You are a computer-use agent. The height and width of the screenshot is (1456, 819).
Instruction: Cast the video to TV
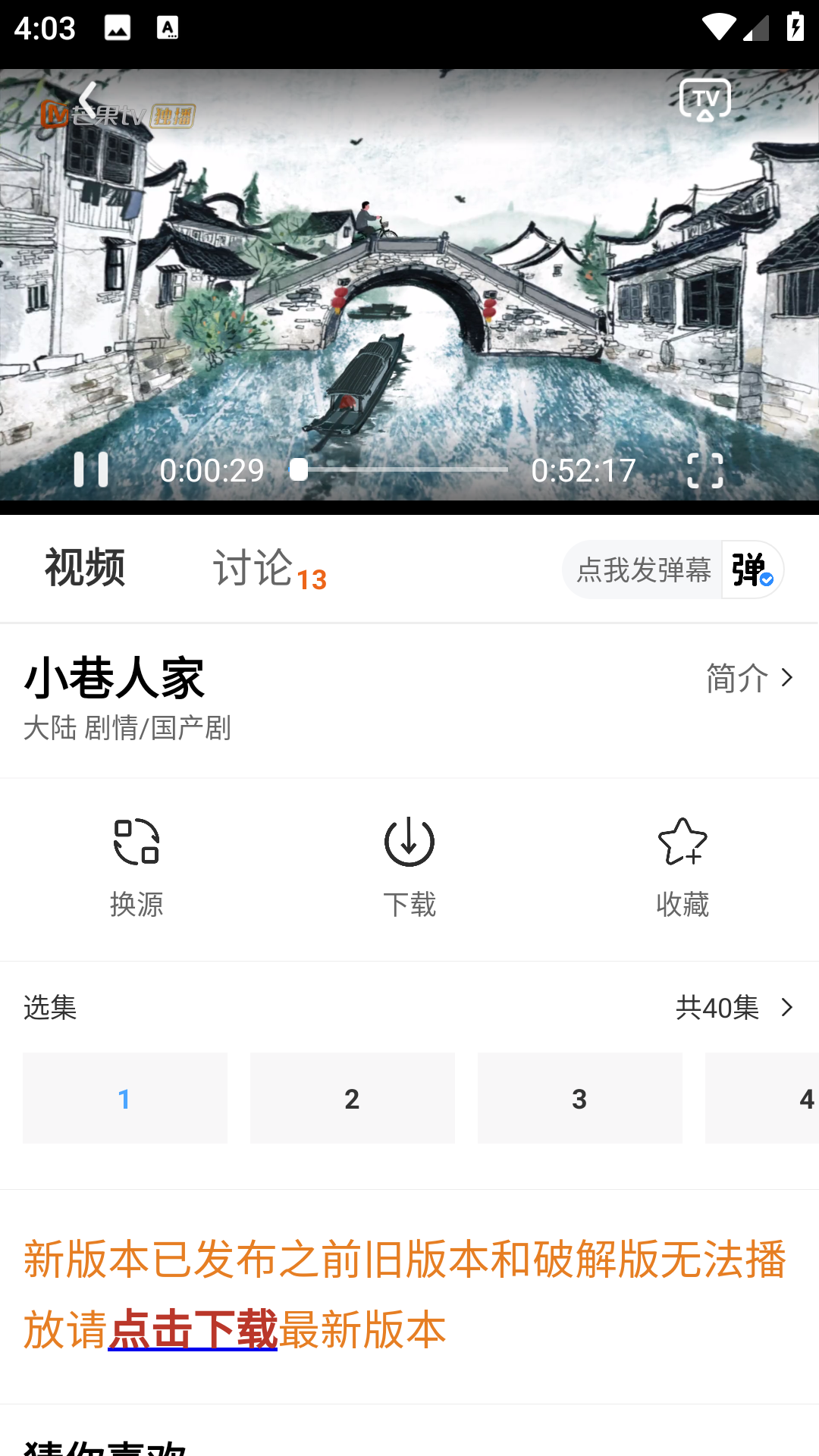pyautogui.click(x=704, y=100)
